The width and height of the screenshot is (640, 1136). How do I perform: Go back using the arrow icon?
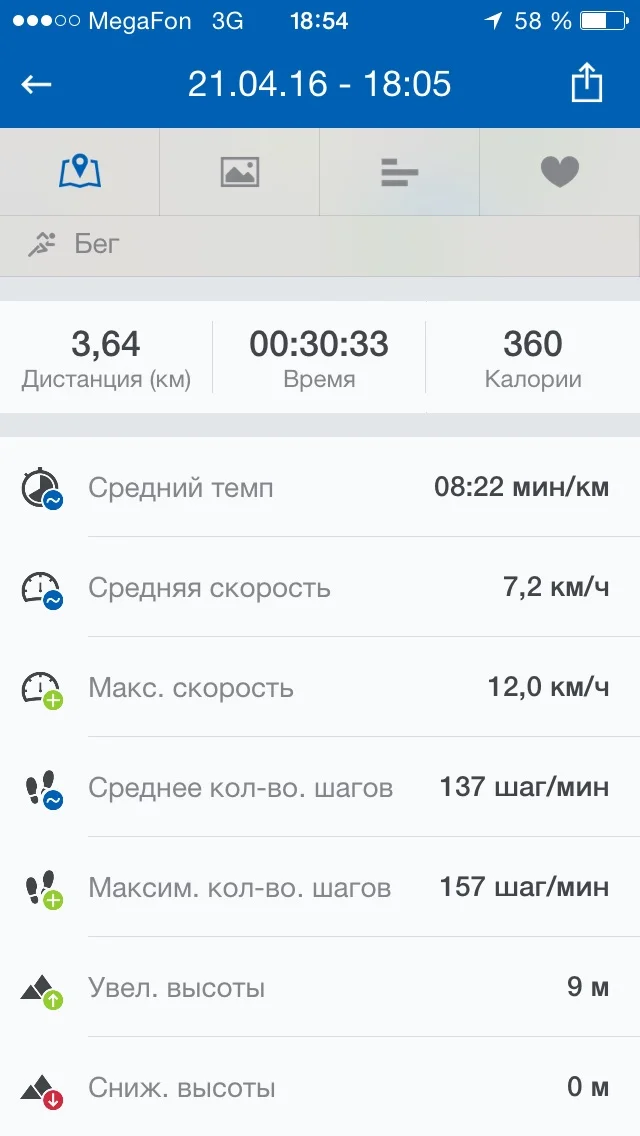[x=36, y=85]
